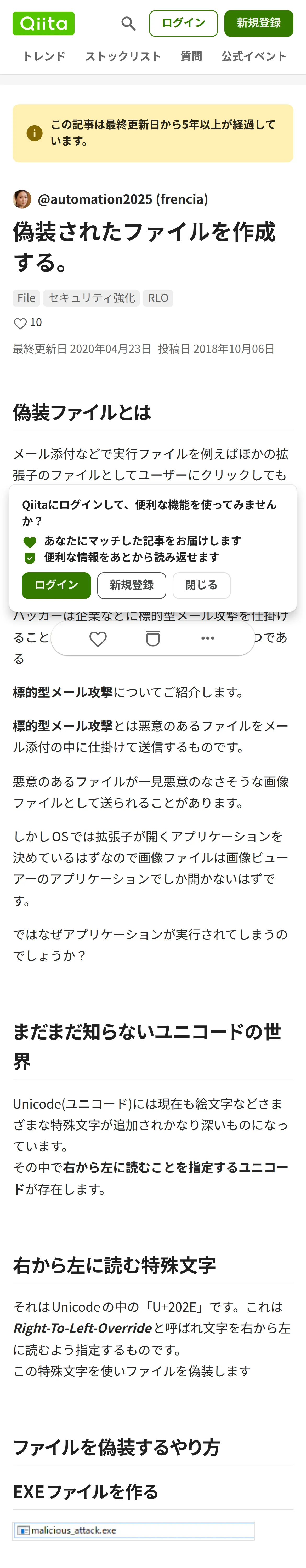This screenshot has height=1568, width=306.
Task: Select the RLO tag
Action: 158,298
